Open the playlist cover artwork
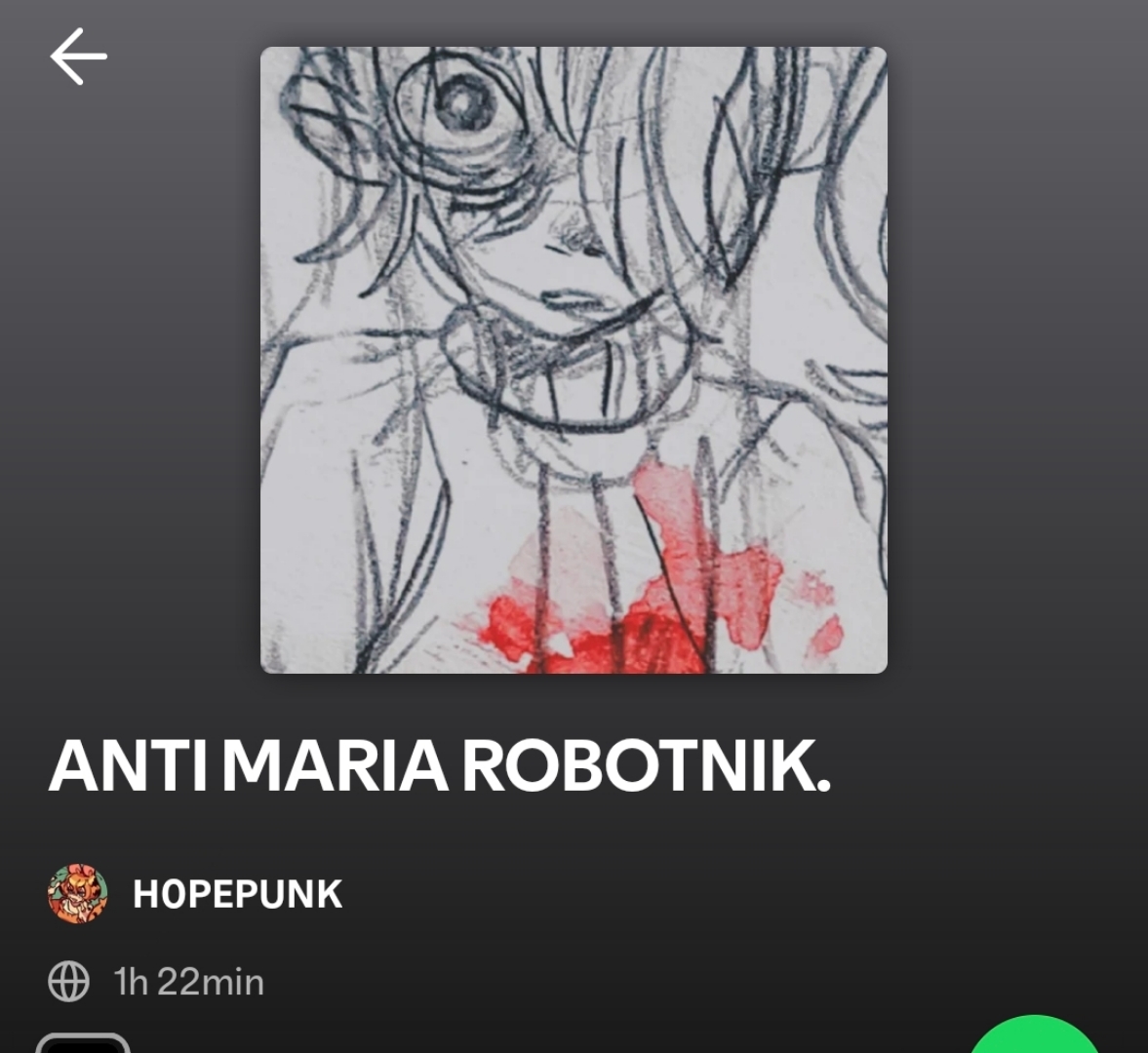Image resolution: width=1148 pixels, height=1053 pixels. click(x=574, y=360)
